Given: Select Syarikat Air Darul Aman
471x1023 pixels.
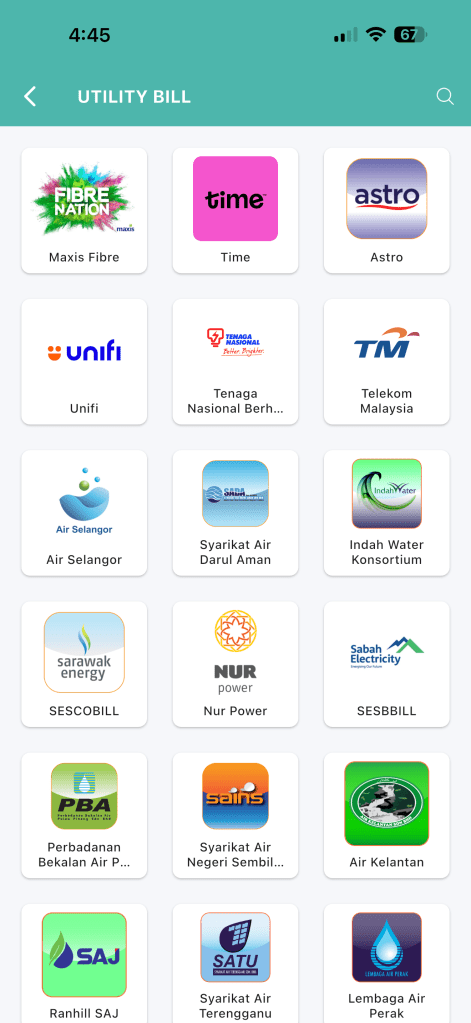Looking at the screenshot, I should (x=236, y=513).
